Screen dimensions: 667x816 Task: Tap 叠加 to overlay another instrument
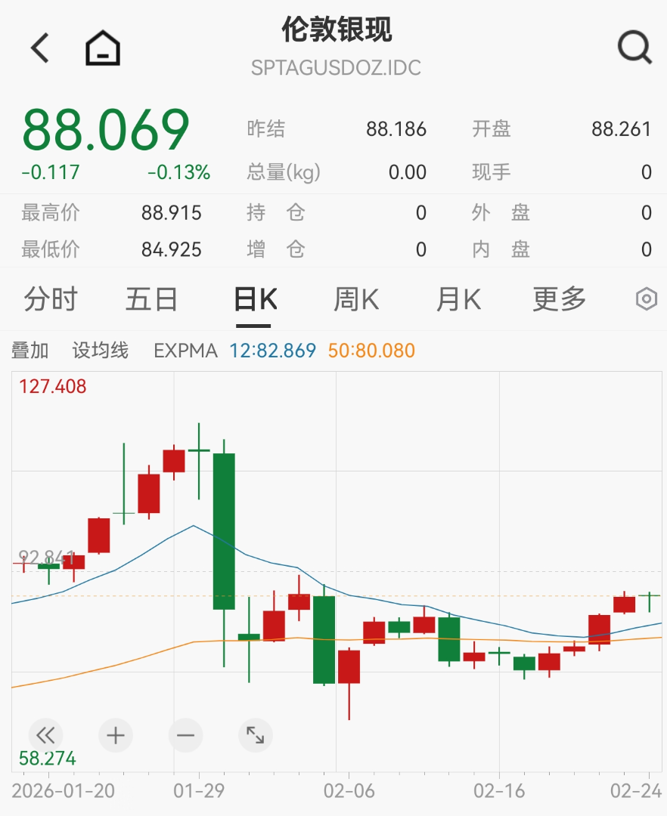point(30,351)
